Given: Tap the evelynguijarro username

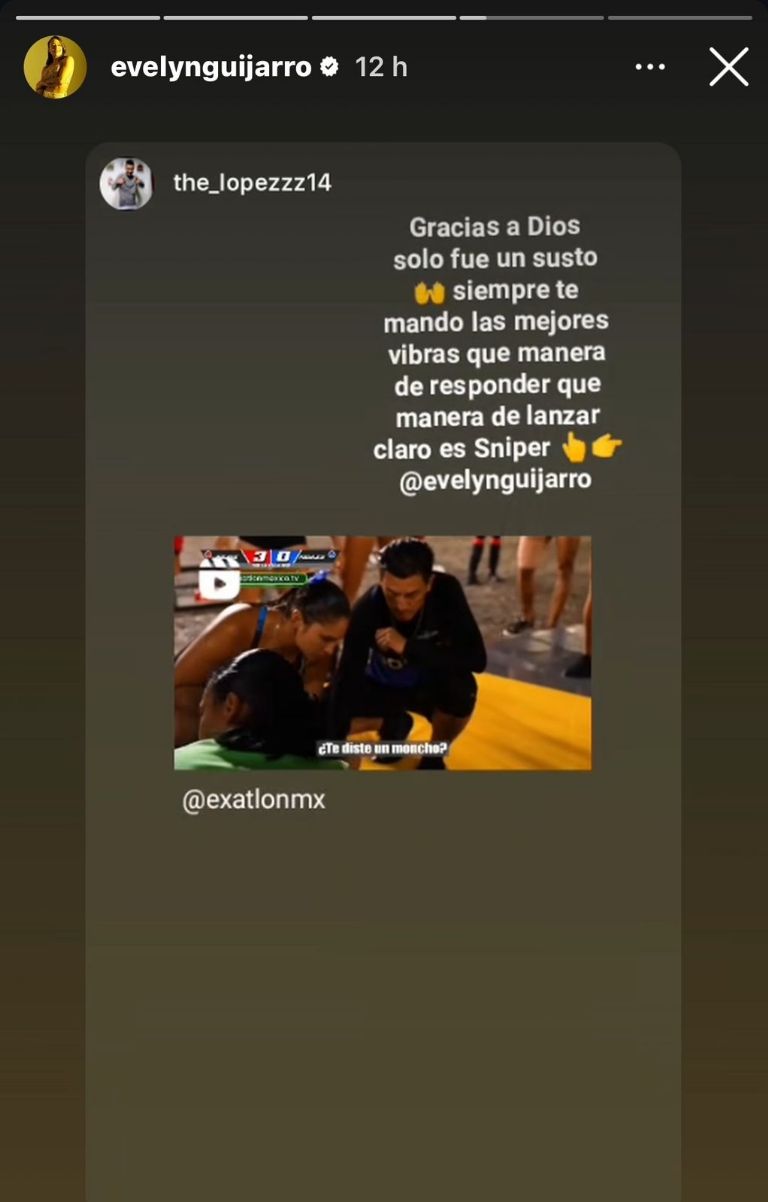Looking at the screenshot, I should pyautogui.click(x=211, y=67).
